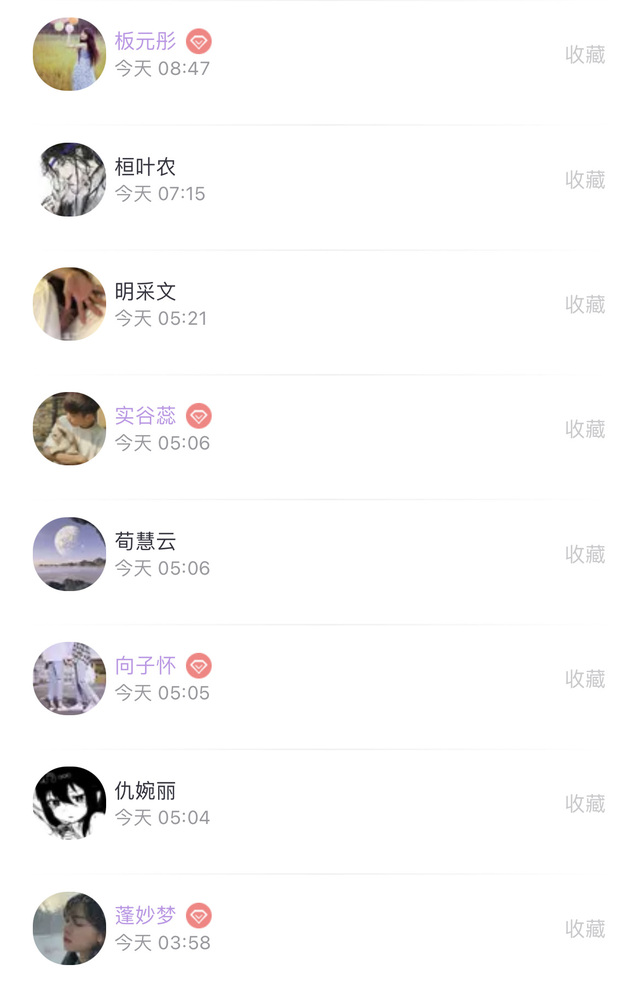Add 实谷蕊 to favorites via 收藏
This screenshot has height=982, width=640.
point(585,430)
